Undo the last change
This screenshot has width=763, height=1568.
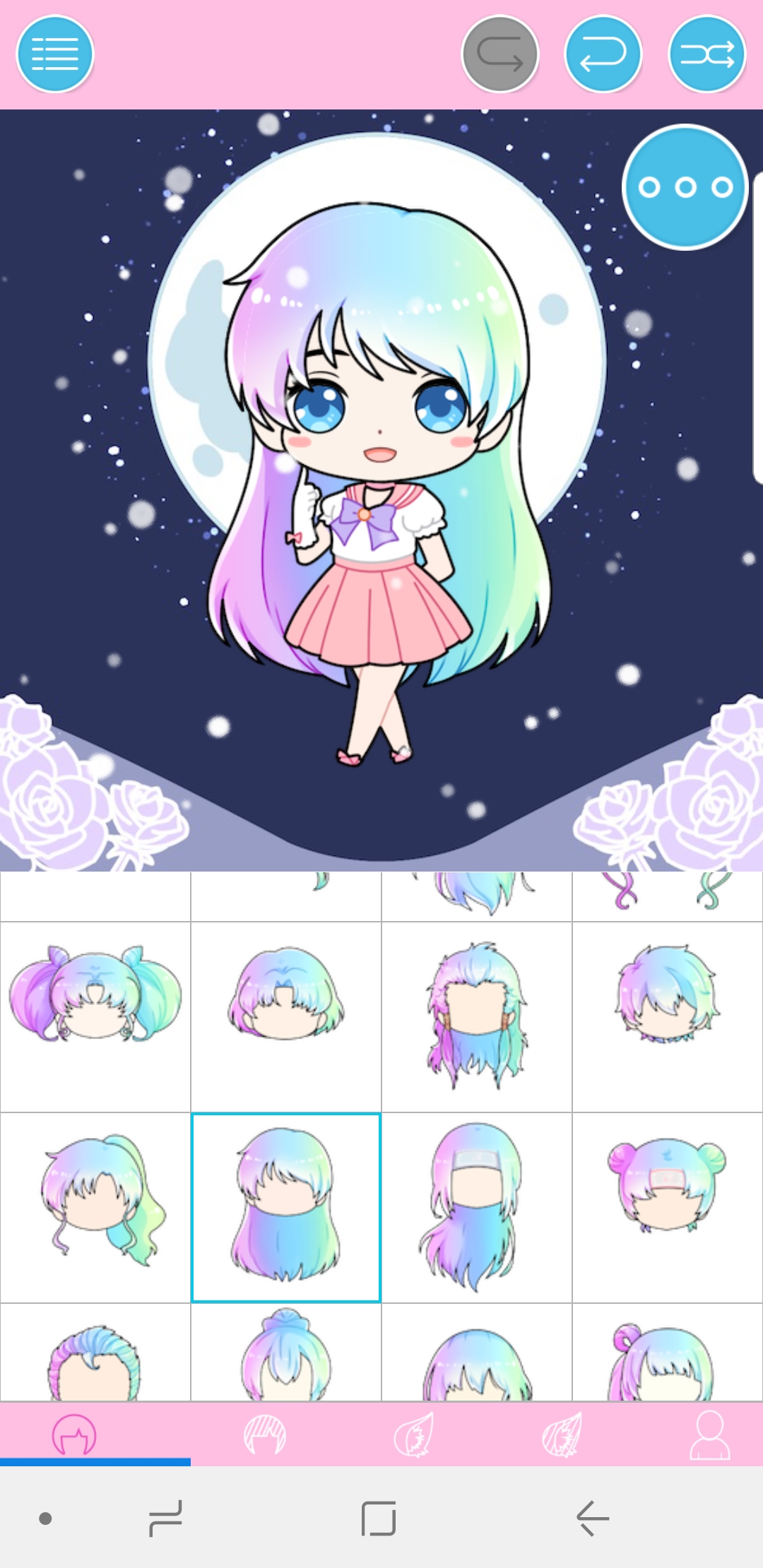(x=603, y=54)
